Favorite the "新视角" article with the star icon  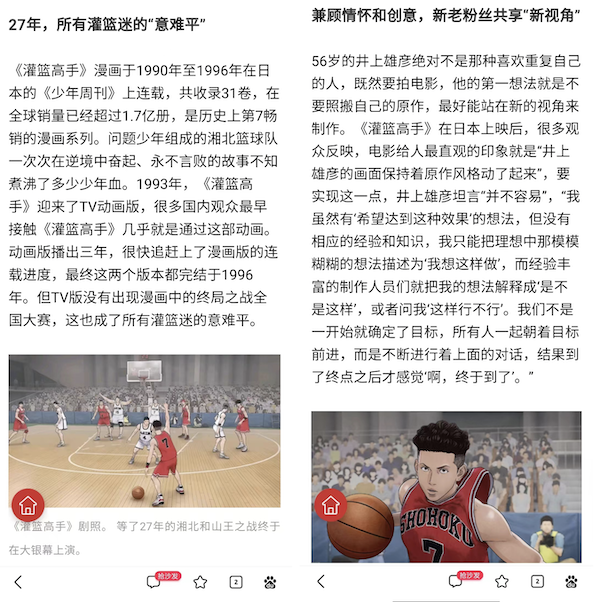coord(501,581)
